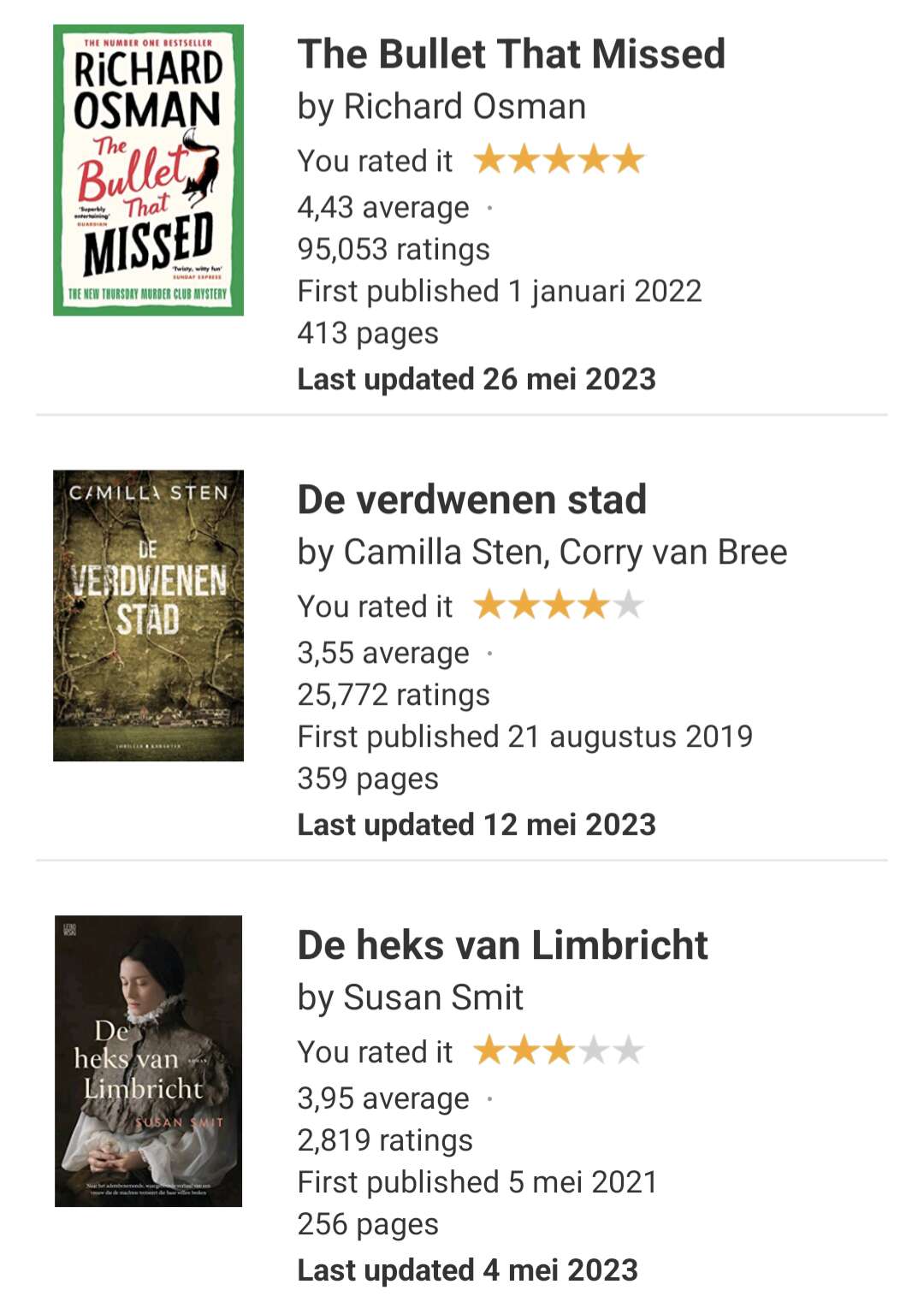Open The Bullet That Missed book cover
This screenshot has height=1302, width=924.
coord(148,170)
